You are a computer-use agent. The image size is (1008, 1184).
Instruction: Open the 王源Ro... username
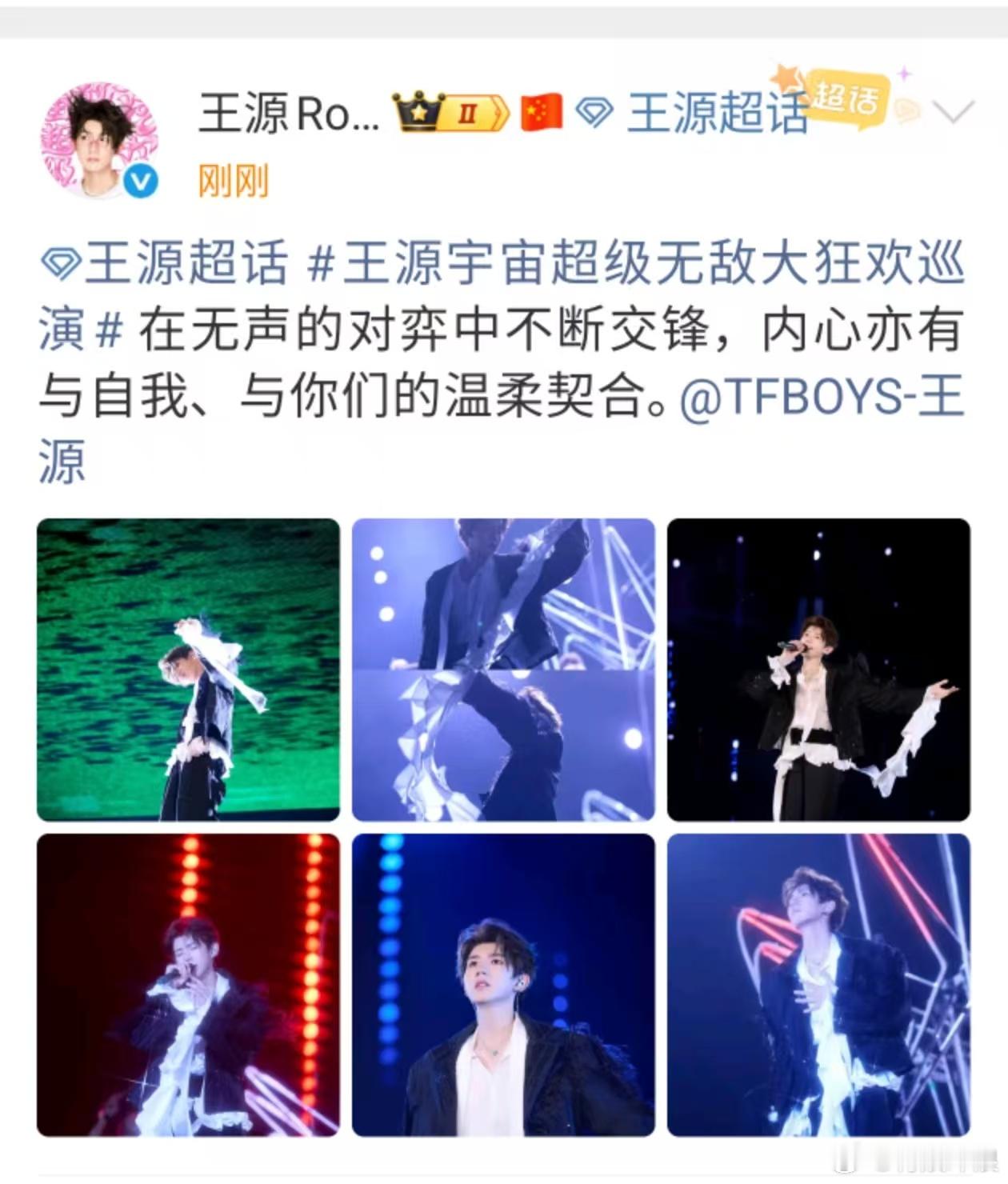(x=289, y=114)
